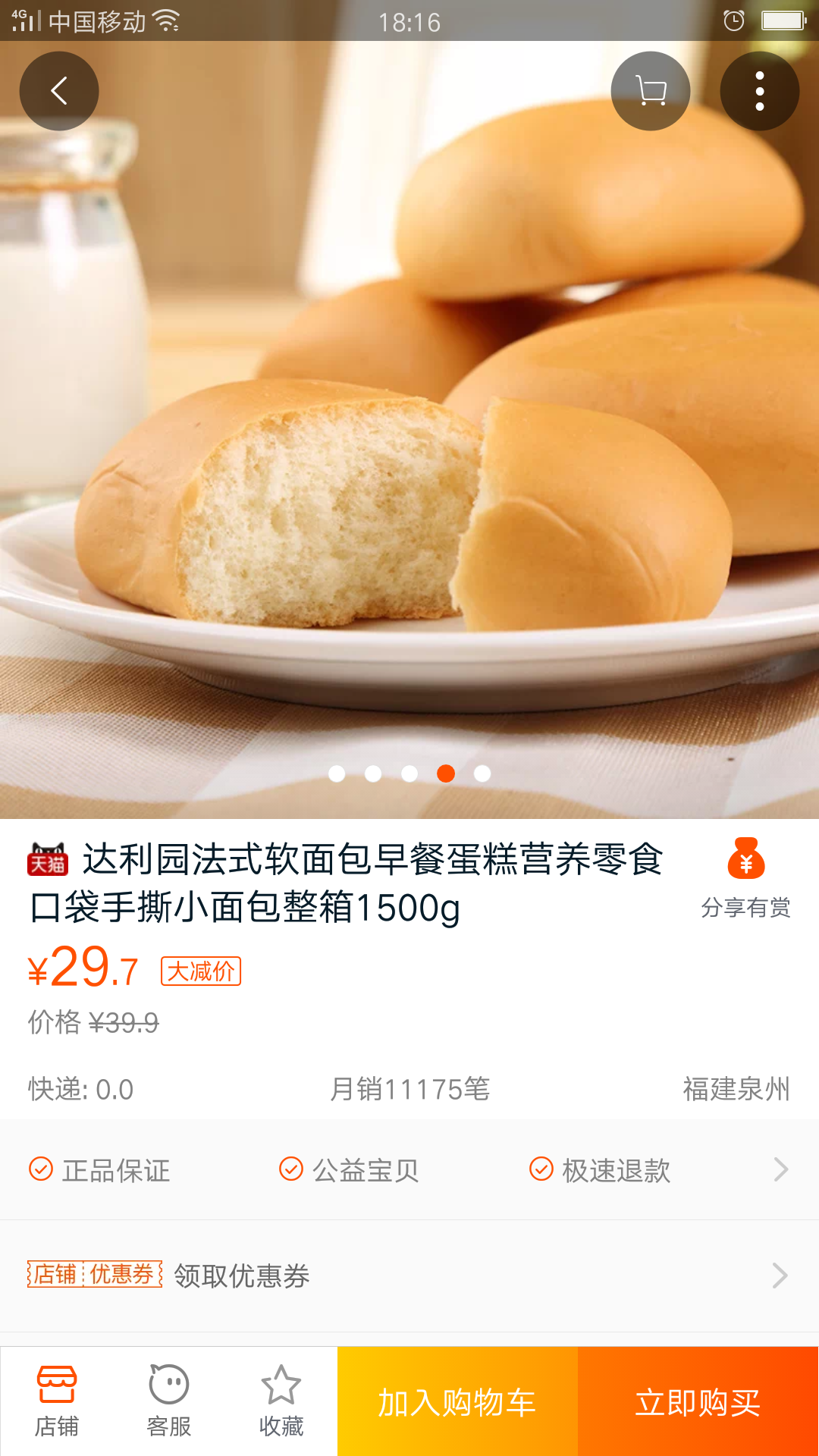Open 领取优惠券 coupon row

click(409, 1276)
